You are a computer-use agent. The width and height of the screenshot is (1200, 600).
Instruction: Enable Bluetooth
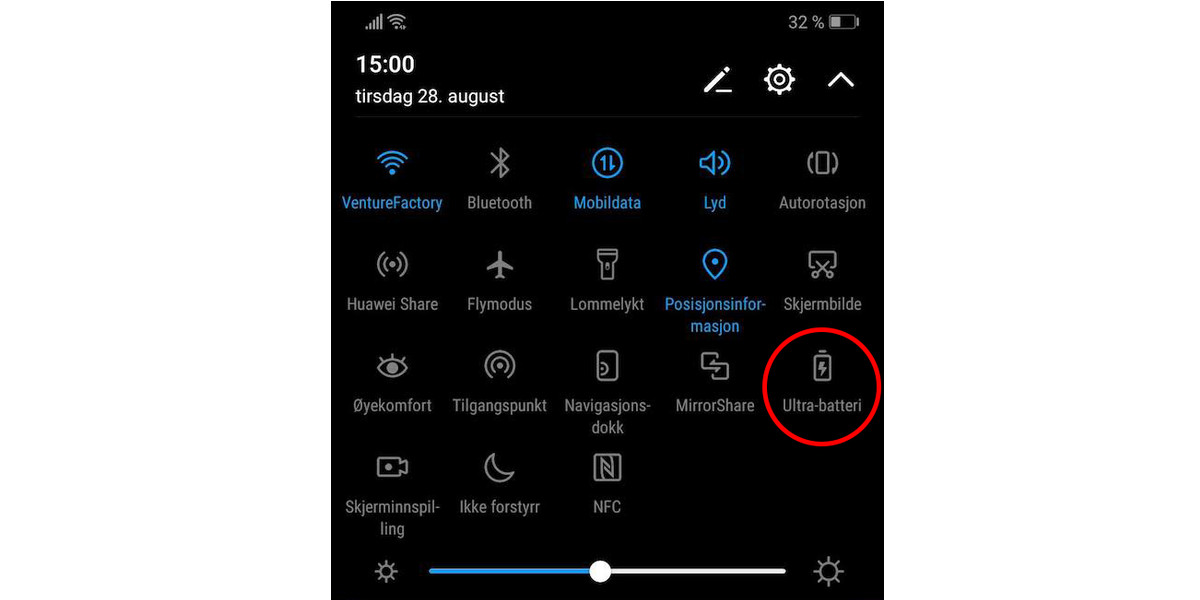tap(499, 164)
